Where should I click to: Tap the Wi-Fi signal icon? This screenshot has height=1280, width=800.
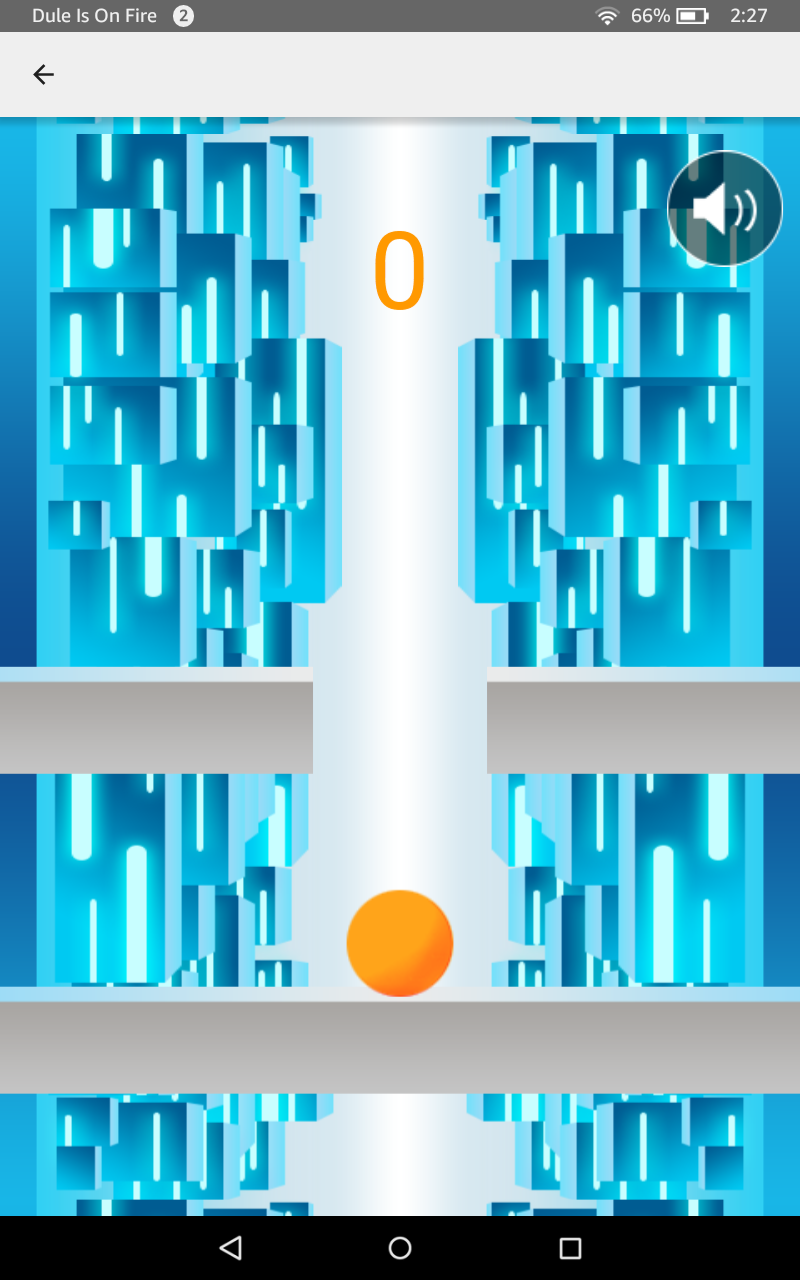coord(606,15)
